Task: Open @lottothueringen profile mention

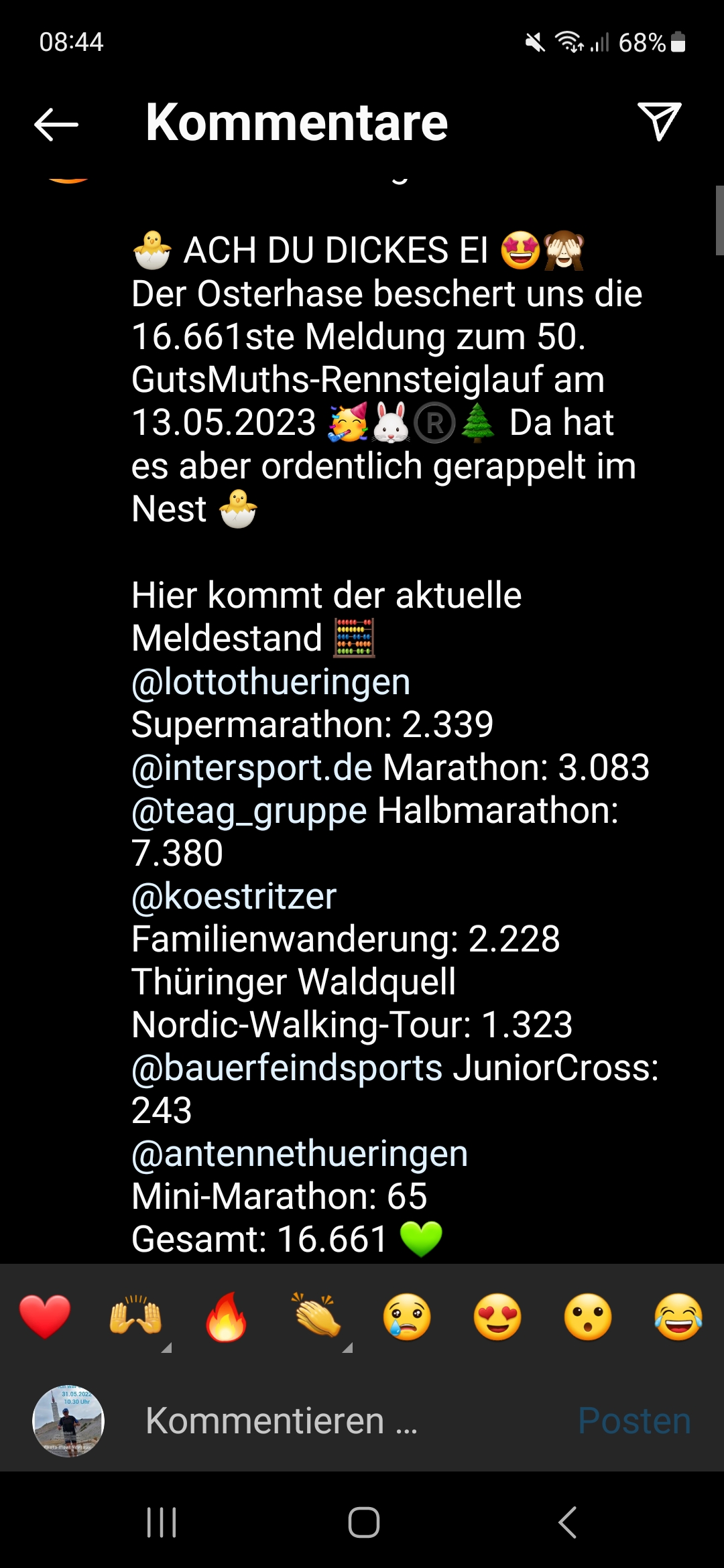Action: tap(271, 682)
